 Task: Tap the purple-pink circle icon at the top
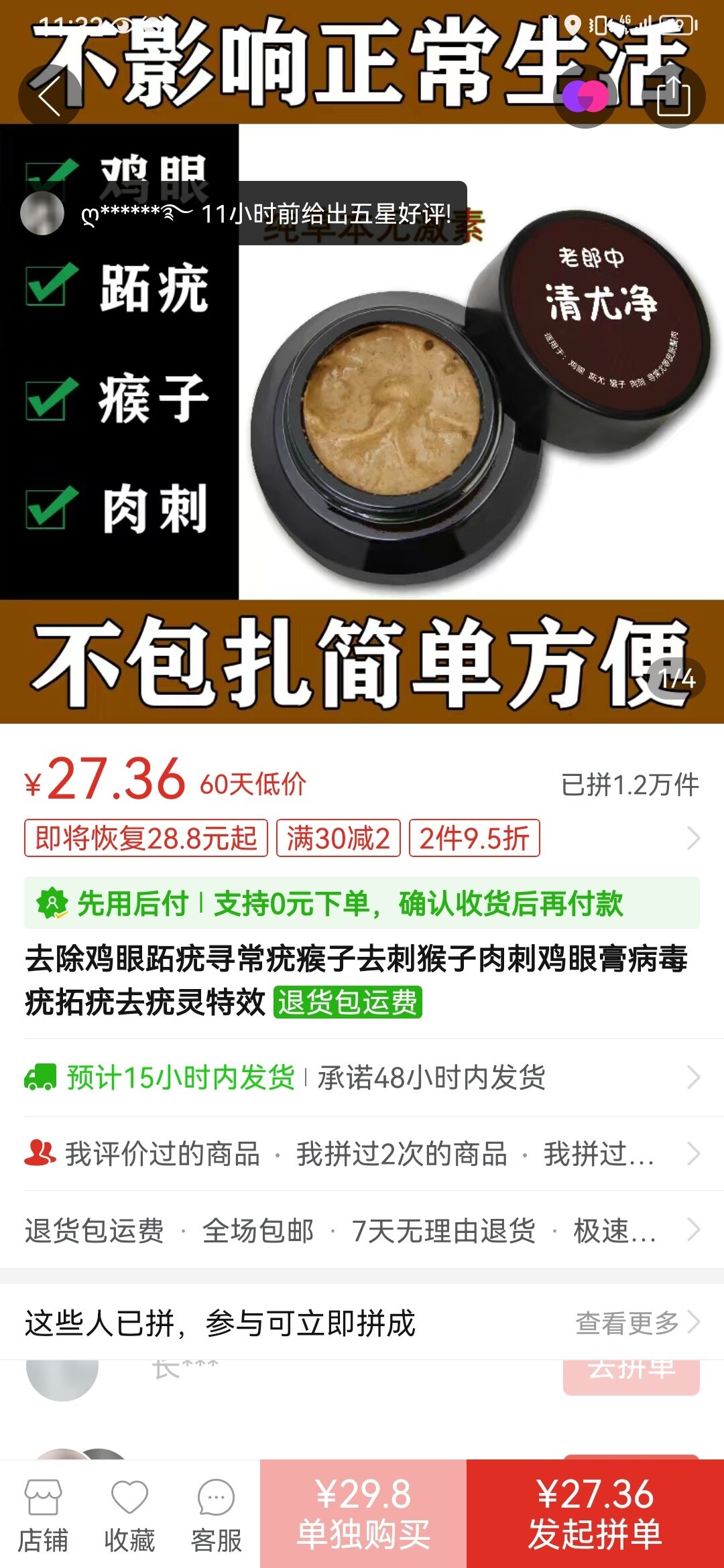(x=585, y=96)
